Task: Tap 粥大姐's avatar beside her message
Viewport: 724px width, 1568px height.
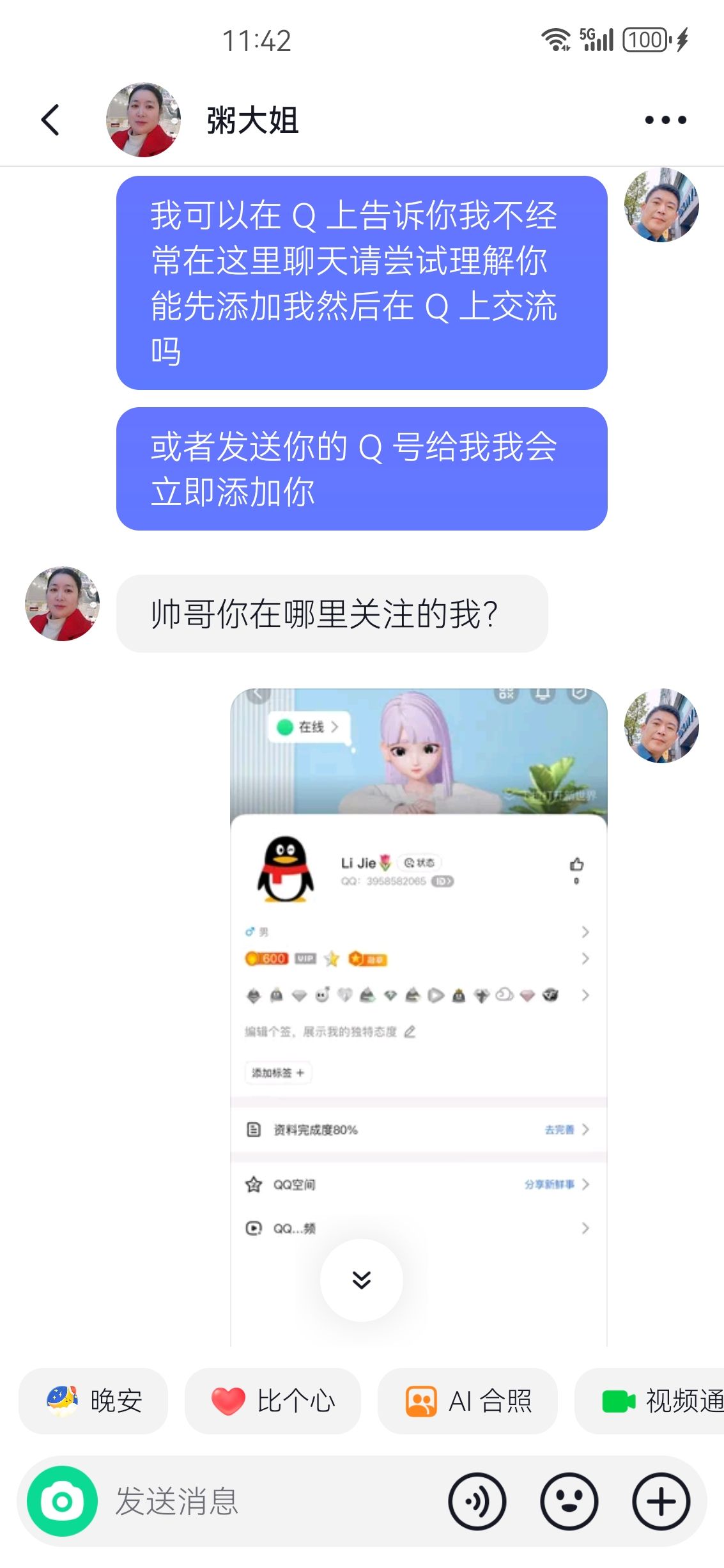Action: coord(62,603)
